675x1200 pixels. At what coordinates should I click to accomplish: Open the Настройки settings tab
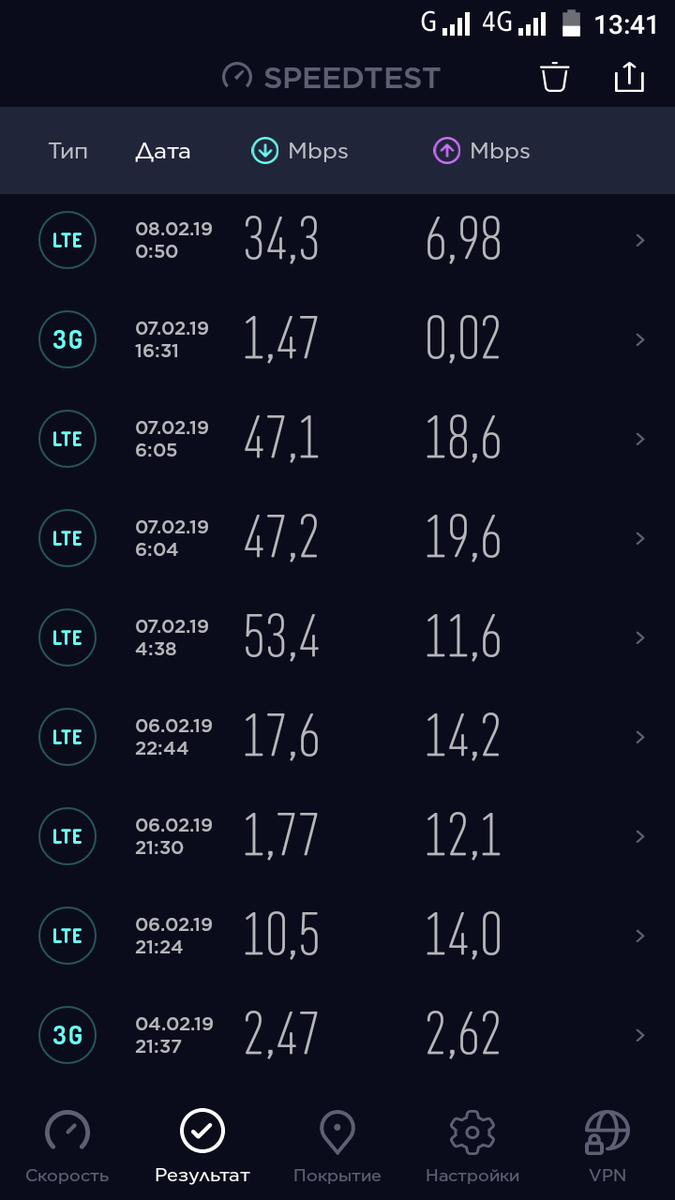click(472, 1146)
